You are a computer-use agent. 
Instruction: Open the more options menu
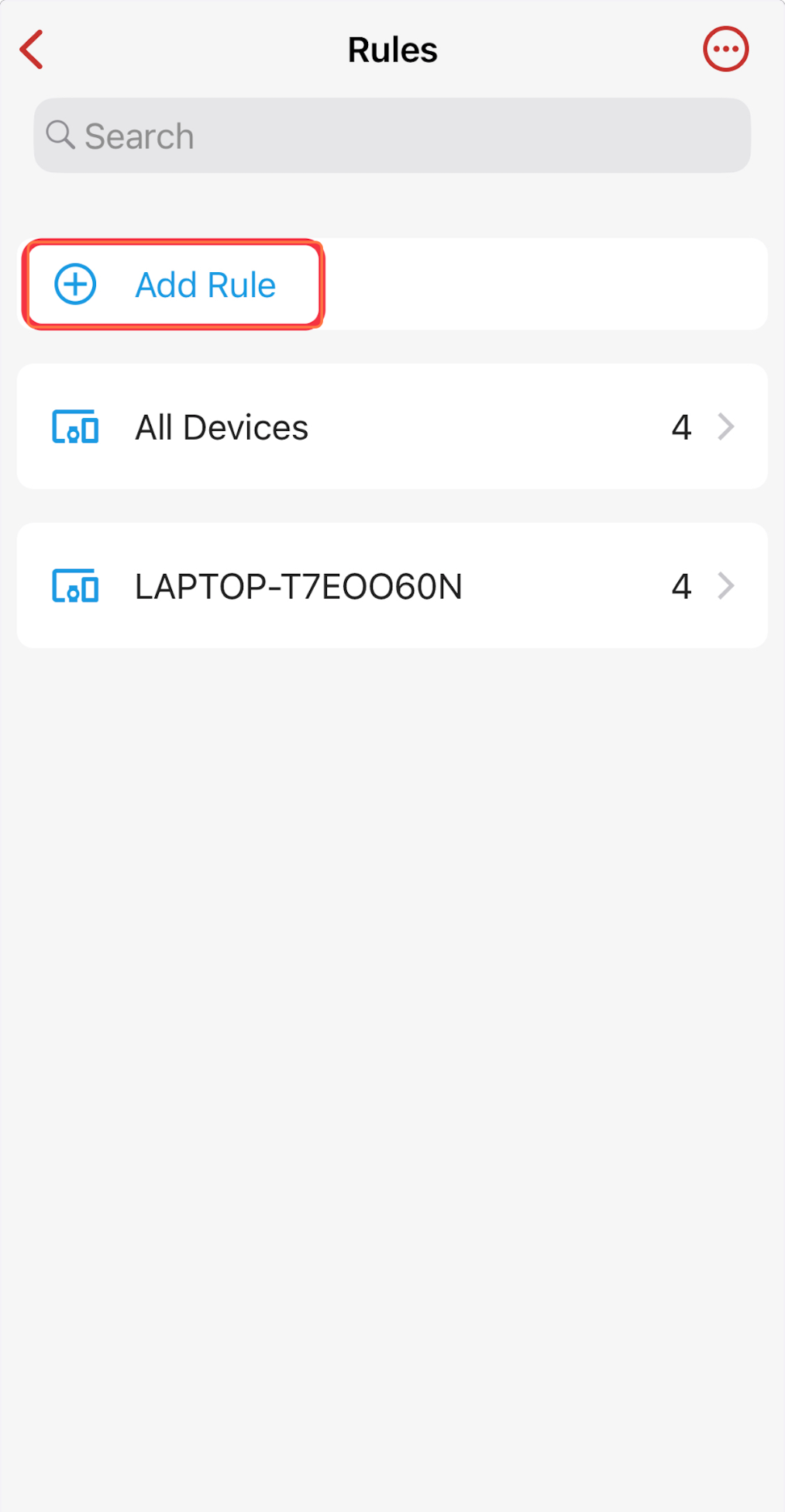point(725,49)
